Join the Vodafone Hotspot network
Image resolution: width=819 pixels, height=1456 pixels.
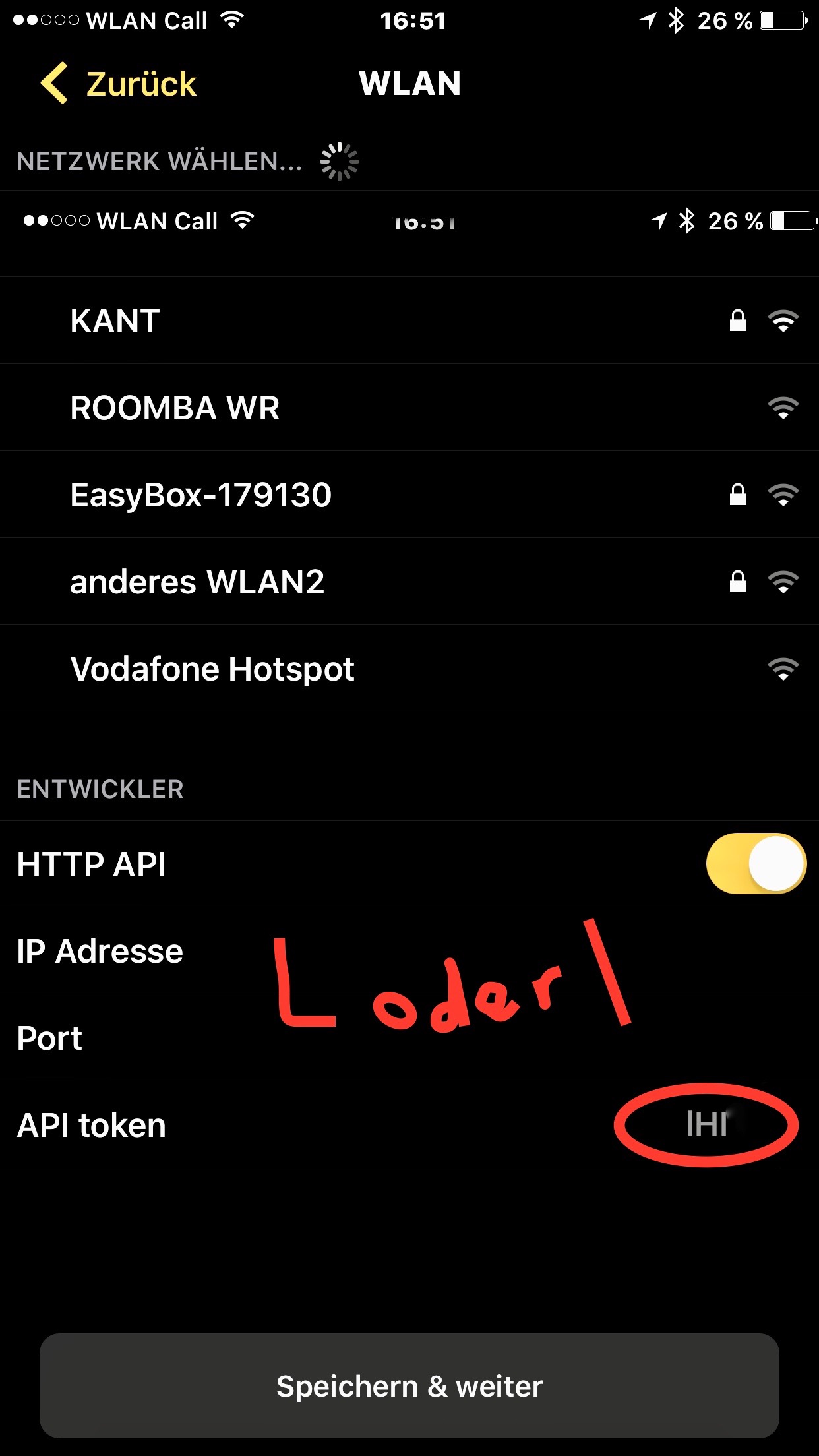pos(409,669)
